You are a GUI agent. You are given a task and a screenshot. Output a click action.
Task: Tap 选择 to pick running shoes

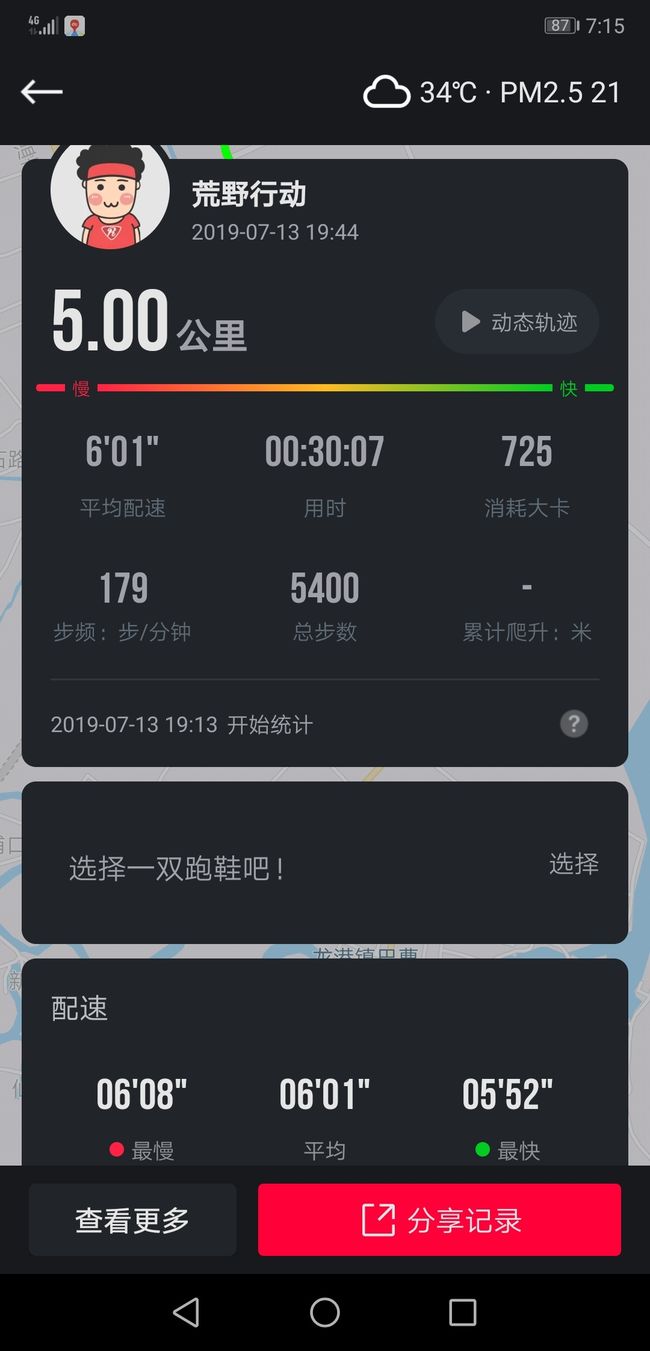(574, 864)
